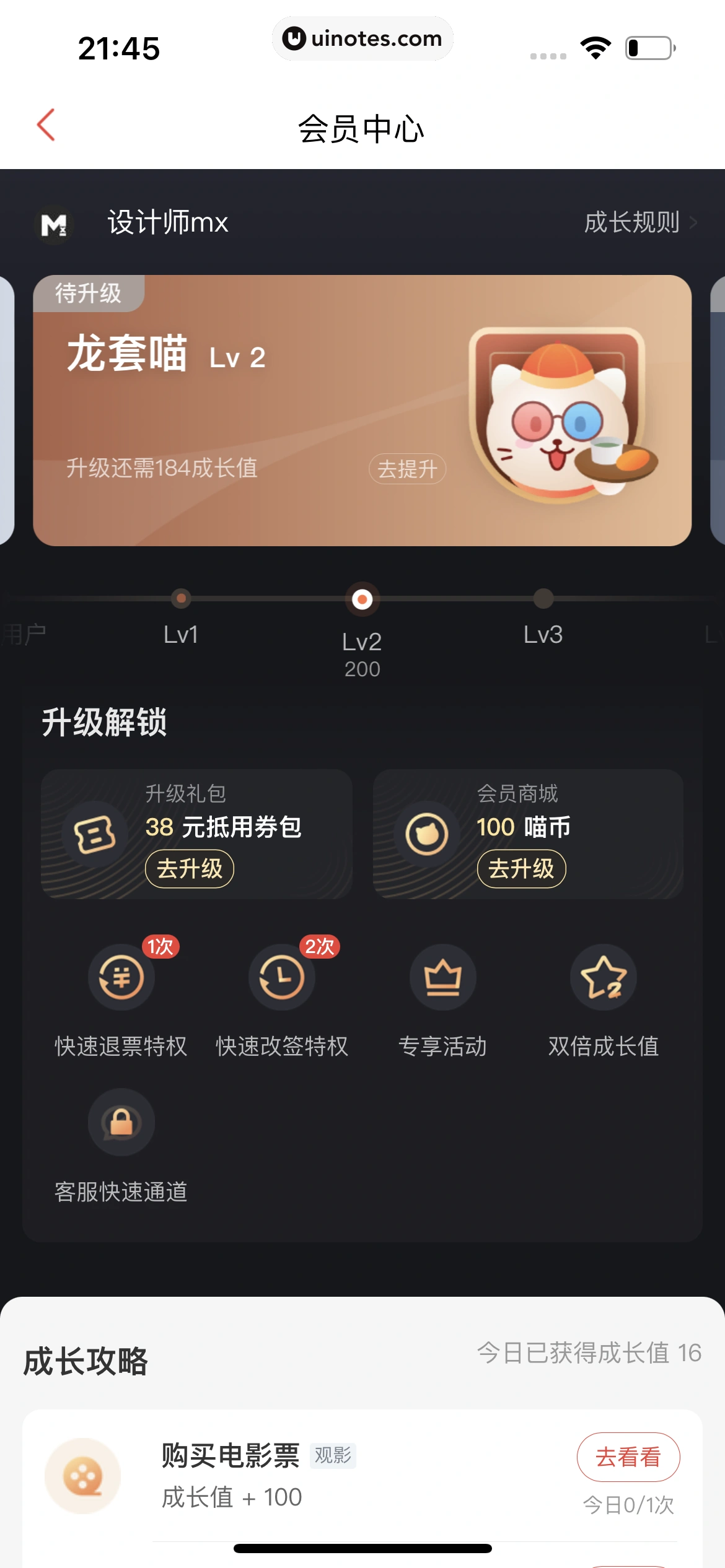Open 双倍成长值 privilege
This screenshot has height=1568, width=725.
click(x=603, y=978)
